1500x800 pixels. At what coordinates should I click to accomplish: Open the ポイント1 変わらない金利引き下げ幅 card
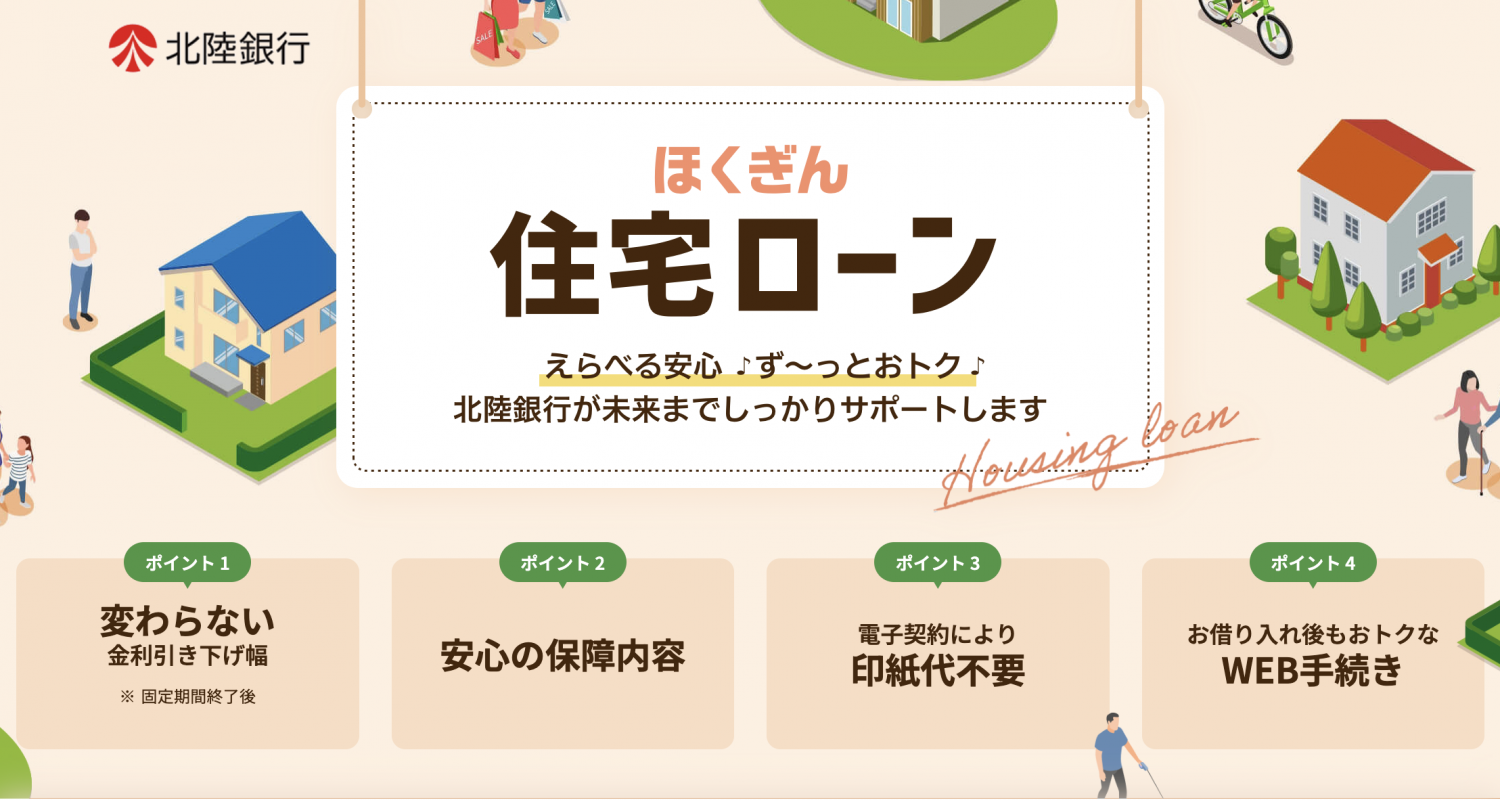(187, 652)
